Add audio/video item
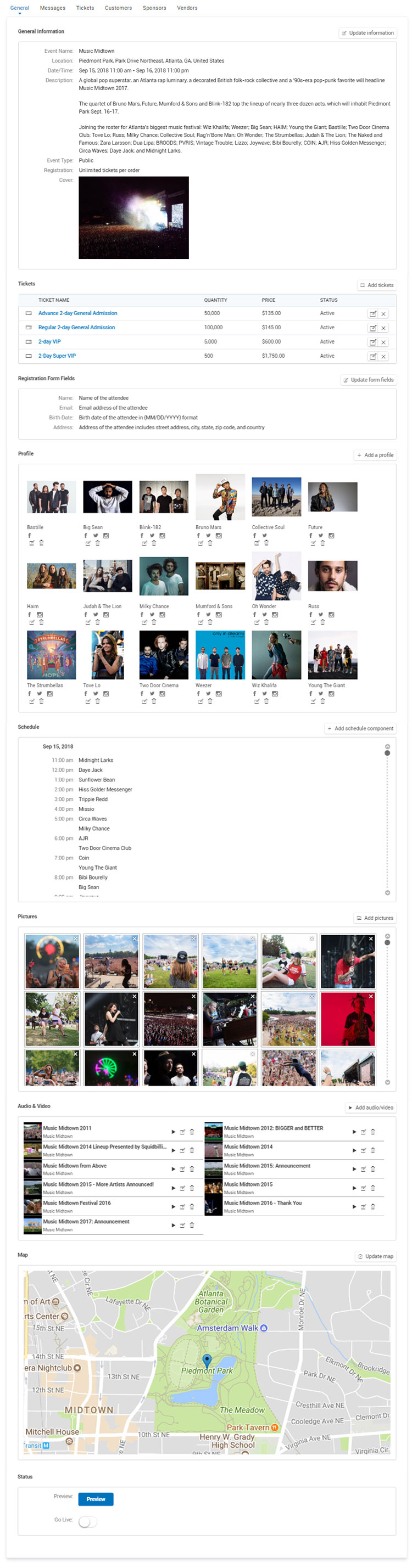The height and width of the screenshot is (1568, 412). click(x=371, y=1107)
